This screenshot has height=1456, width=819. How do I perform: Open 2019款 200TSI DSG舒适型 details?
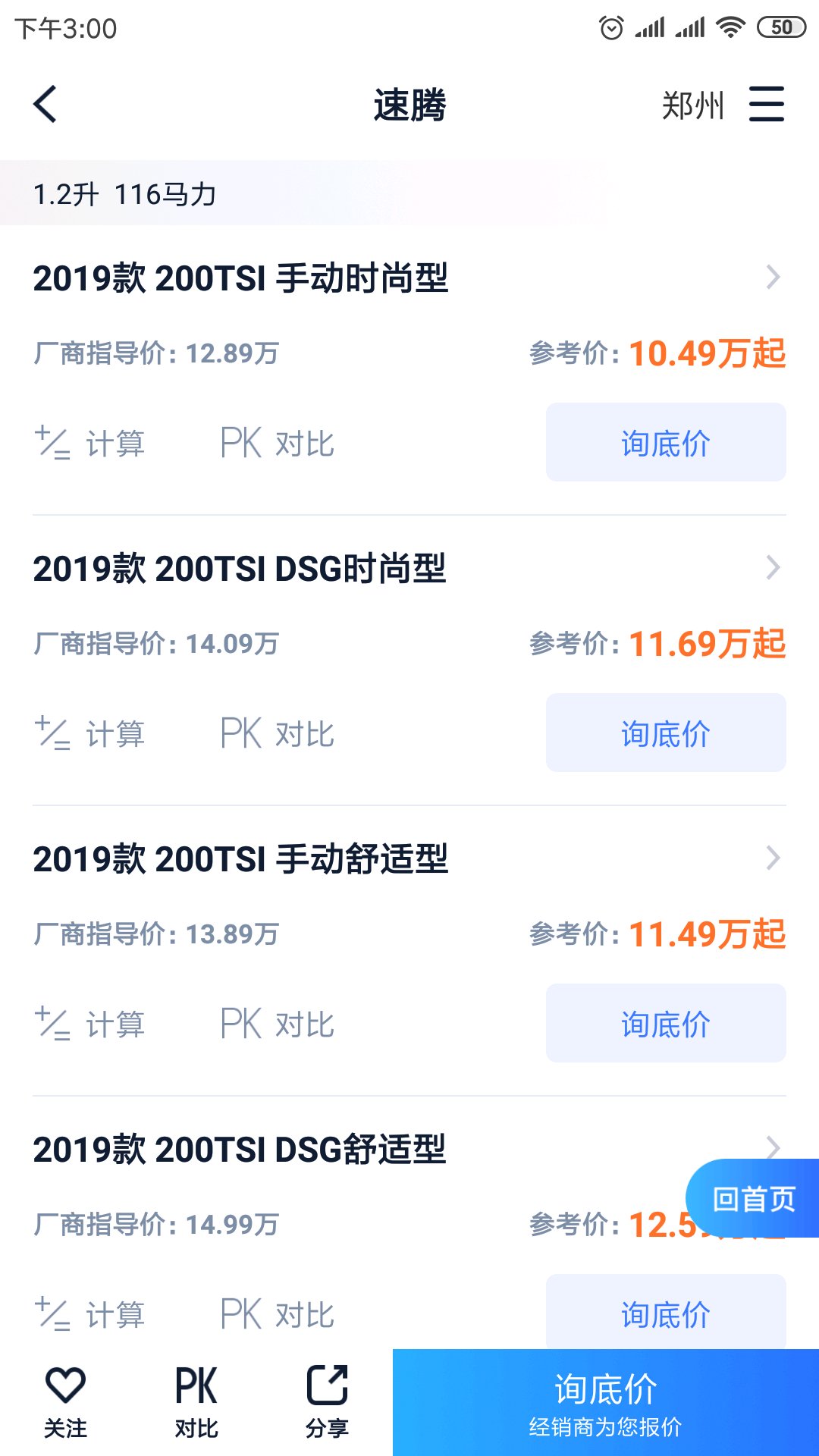click(x=240, y=1150)
